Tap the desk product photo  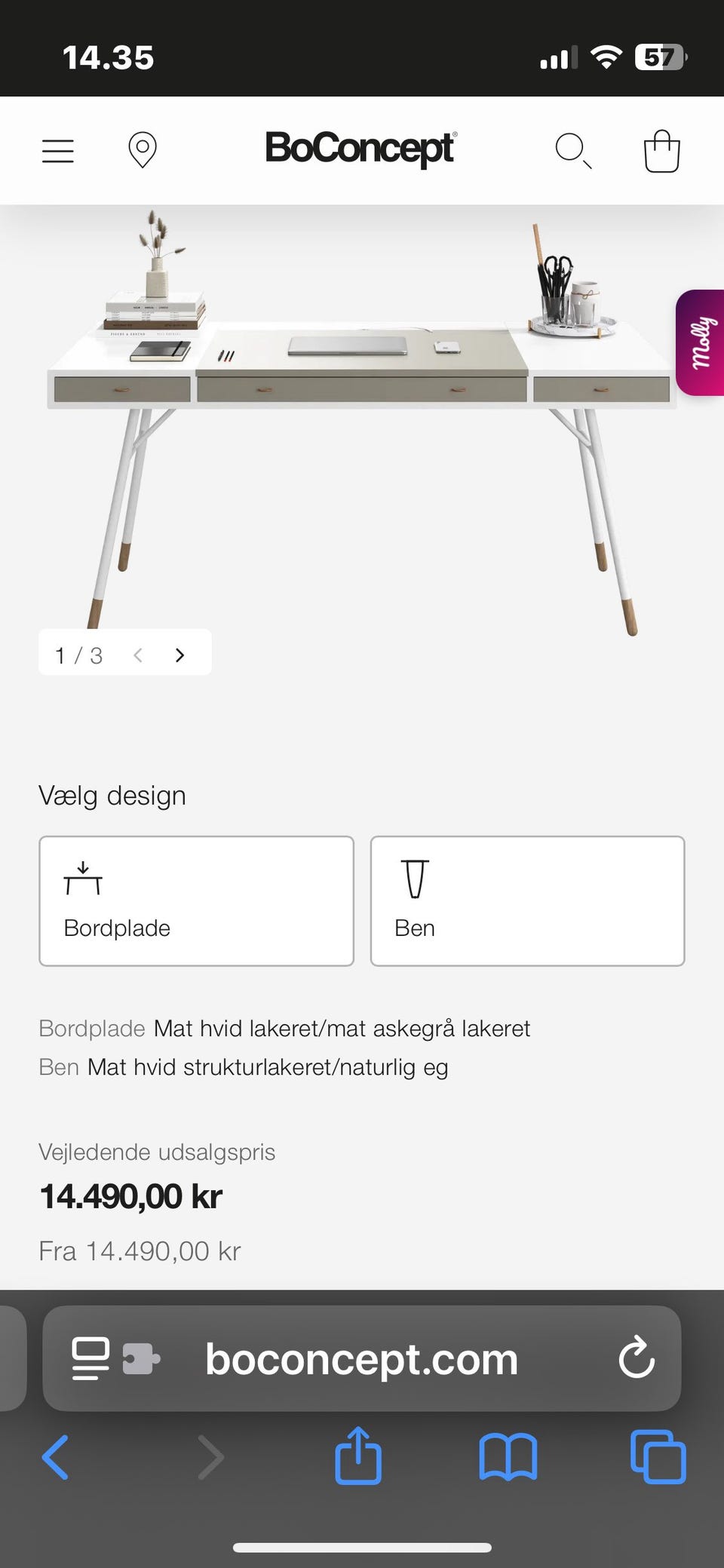click(x=362, y=415)
